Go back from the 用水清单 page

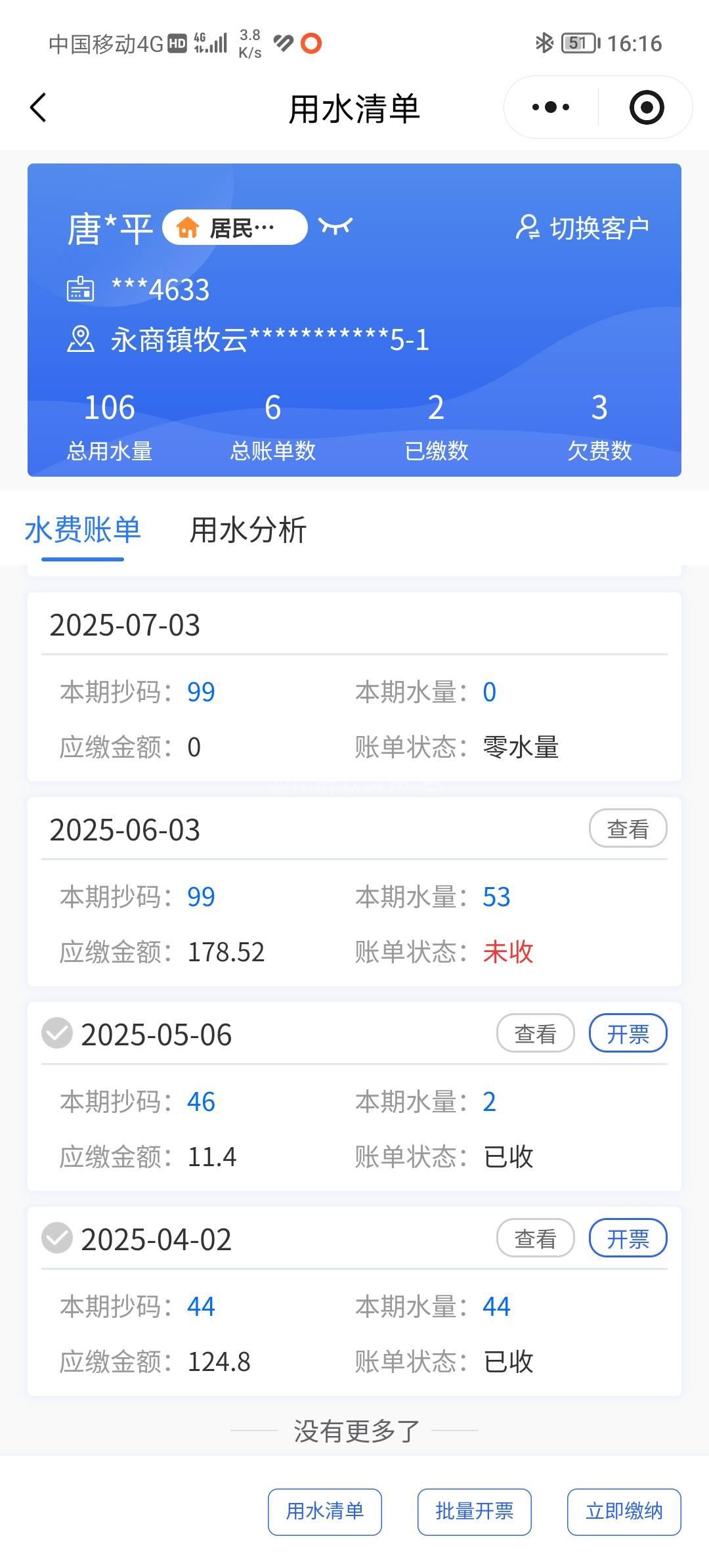[39, 108]
